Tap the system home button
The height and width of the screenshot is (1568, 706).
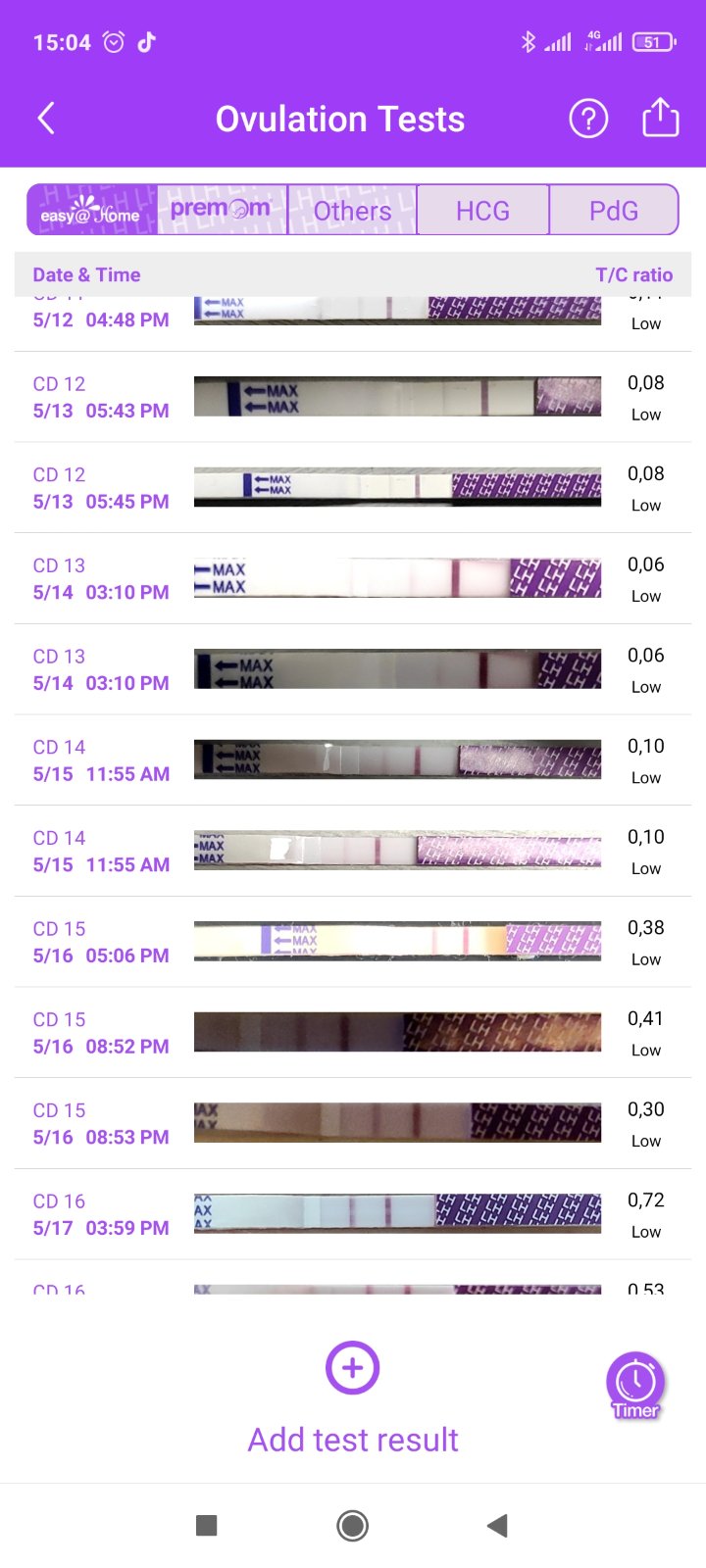pyautogui.click(x=352, y=1525)
